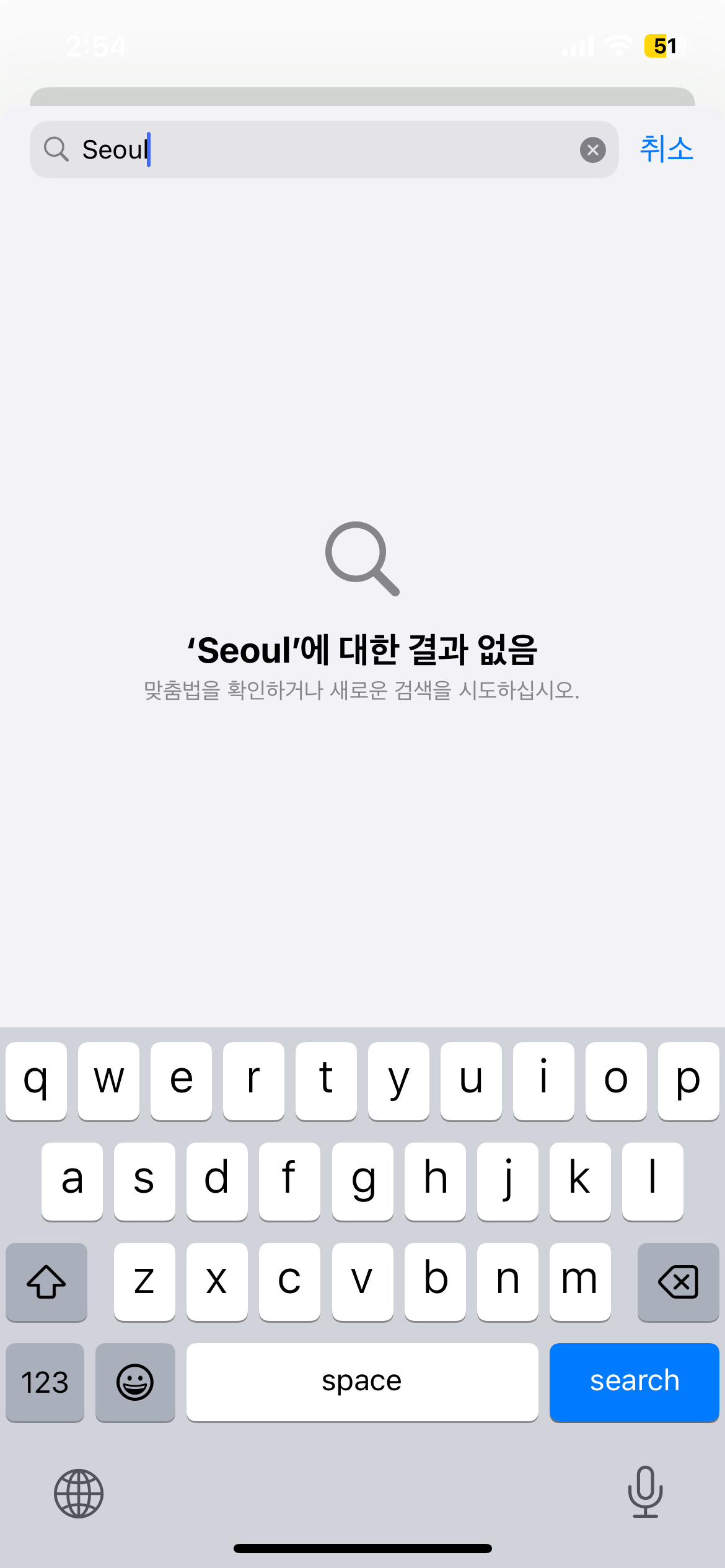Tap the space bar
The height and width of the screenshot is (1568, 725).
(x=362, y=1382)
